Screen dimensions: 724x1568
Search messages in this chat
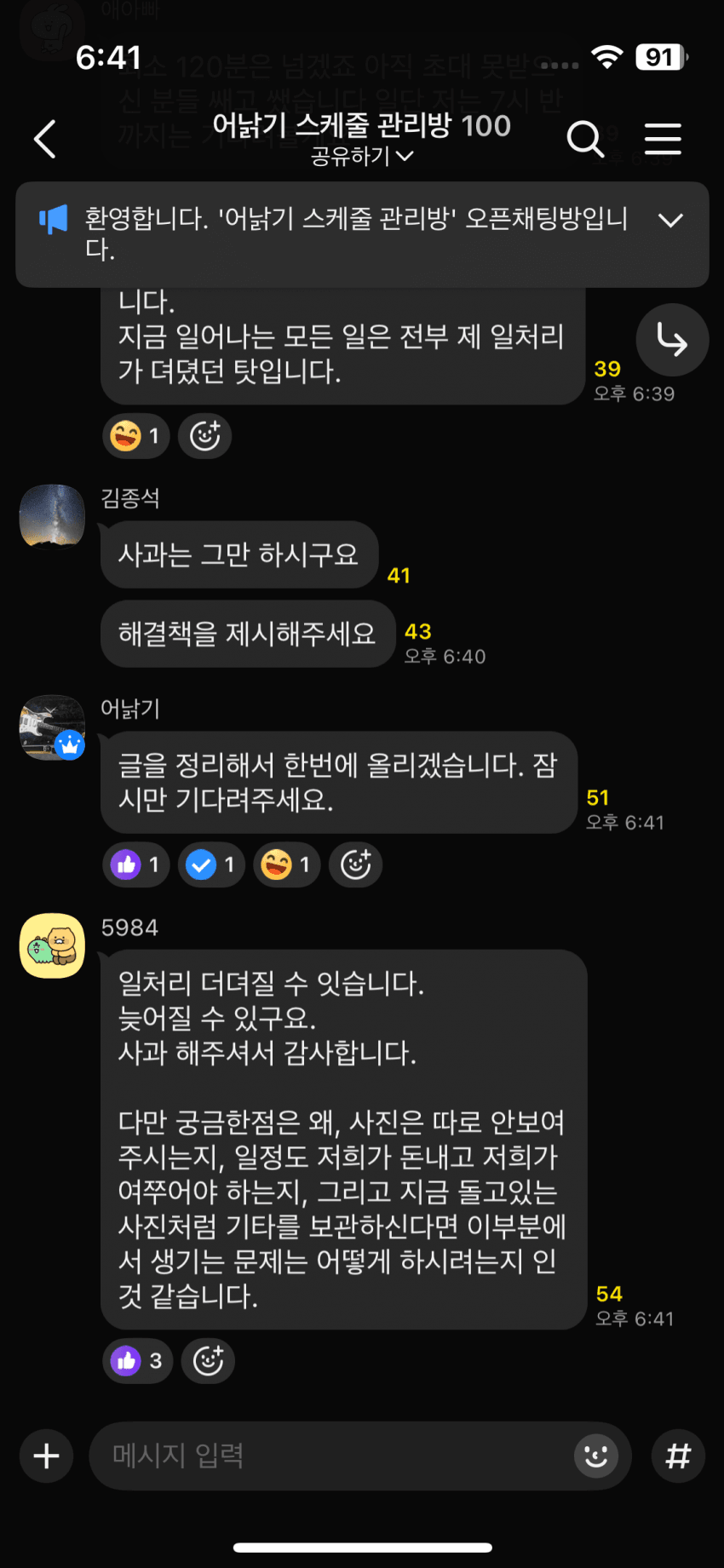click(x=585, y=139)
